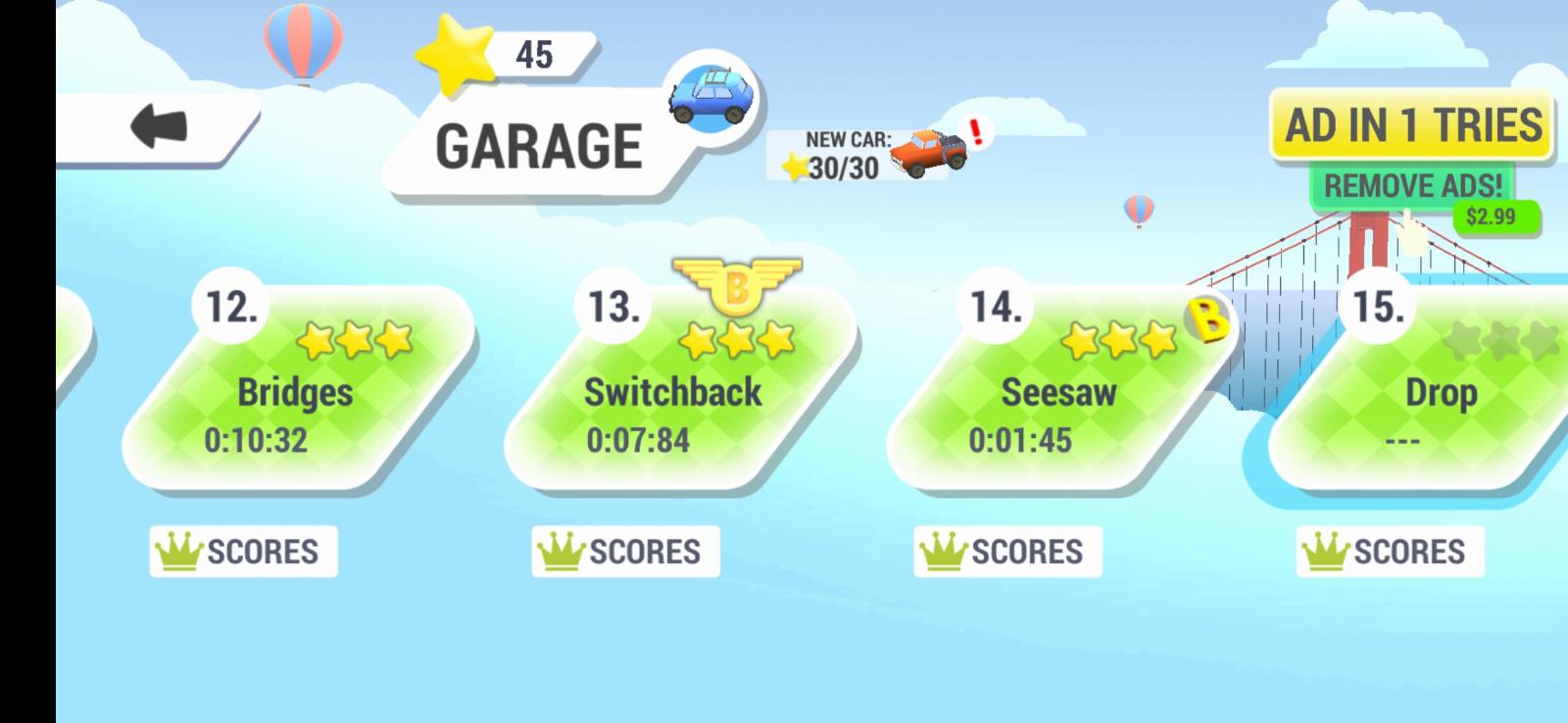Go back using the arrow button
Image resolution: width=1568 pixels, height=723 pixels.
159,127
